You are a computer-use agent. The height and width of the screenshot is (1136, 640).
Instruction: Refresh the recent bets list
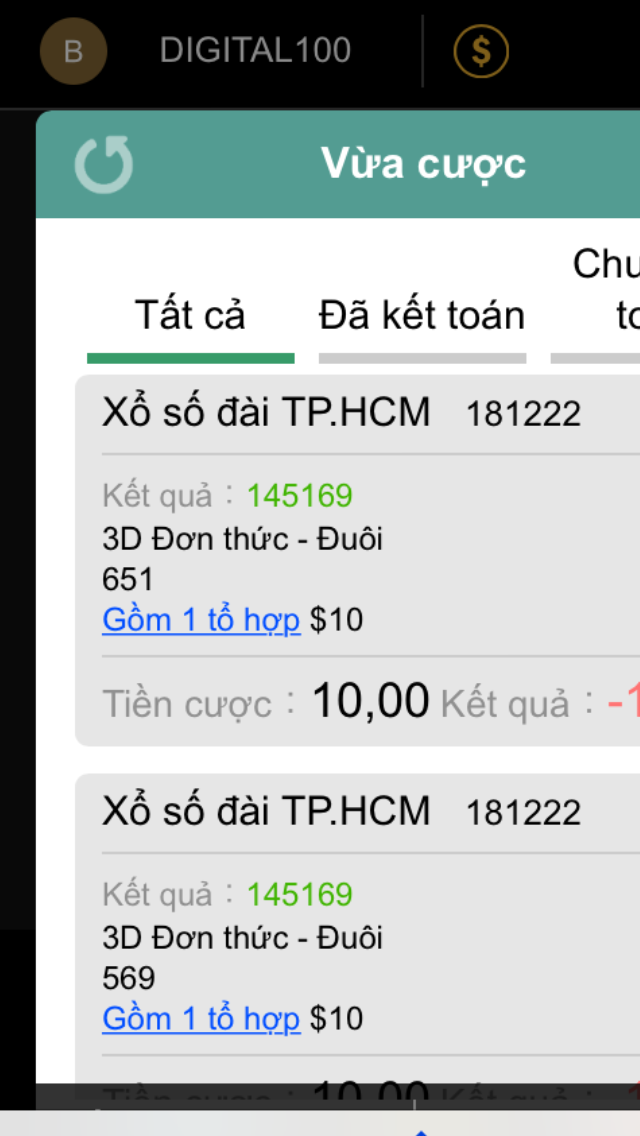[104, 164]
